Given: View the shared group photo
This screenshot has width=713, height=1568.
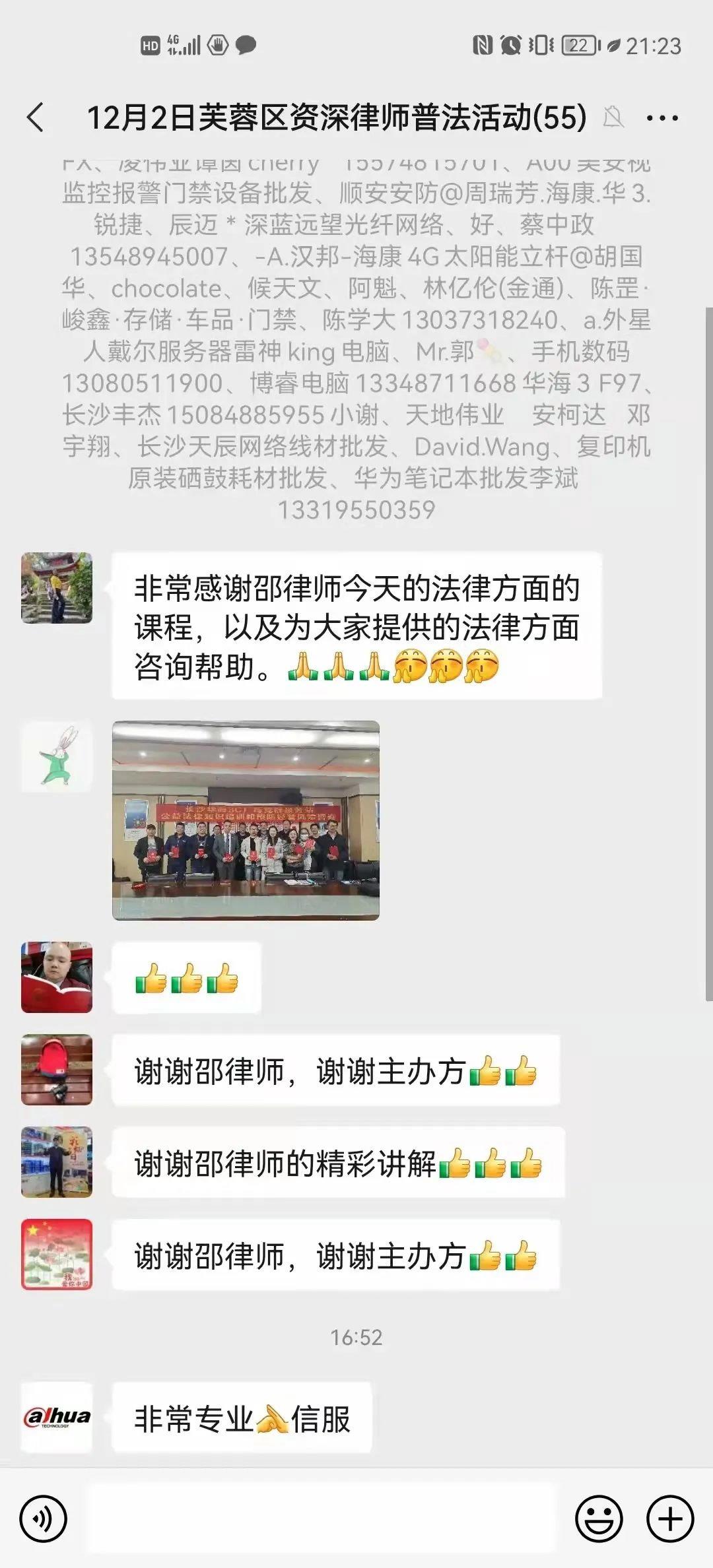Looking at the screenshot, I should (x=246, y=820).
